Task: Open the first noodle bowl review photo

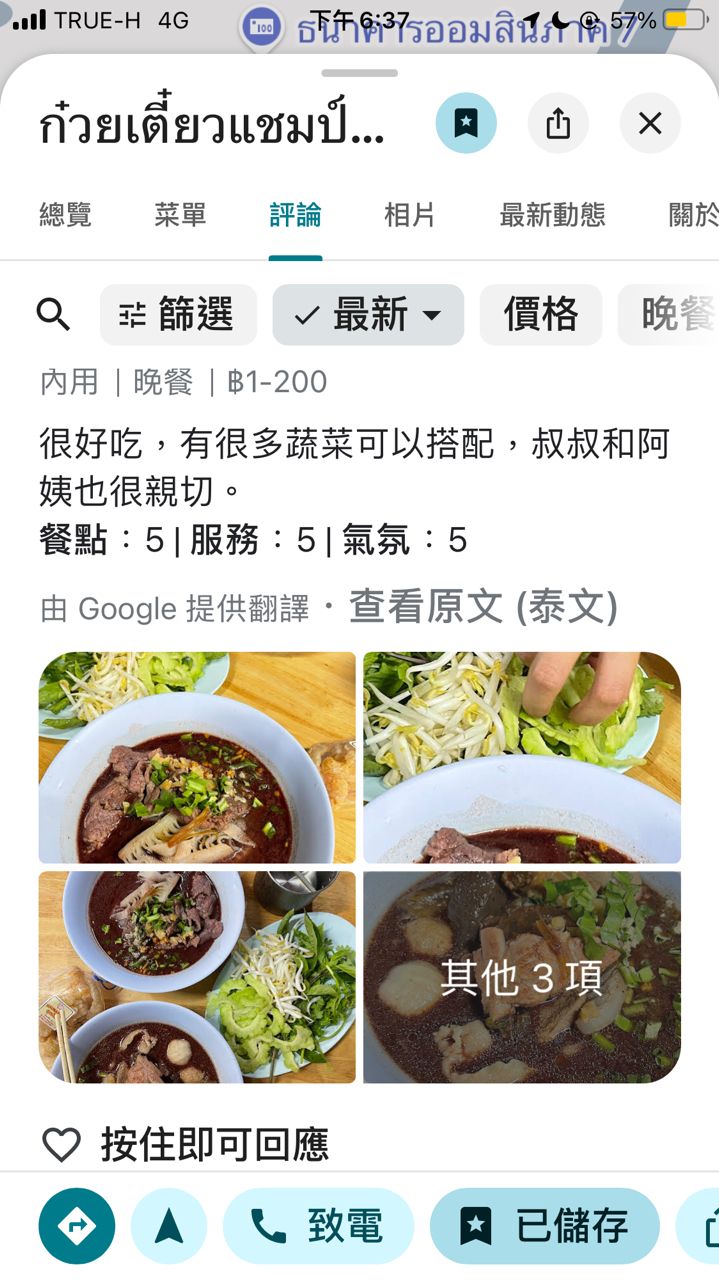Action: click(x=197, y=757)
